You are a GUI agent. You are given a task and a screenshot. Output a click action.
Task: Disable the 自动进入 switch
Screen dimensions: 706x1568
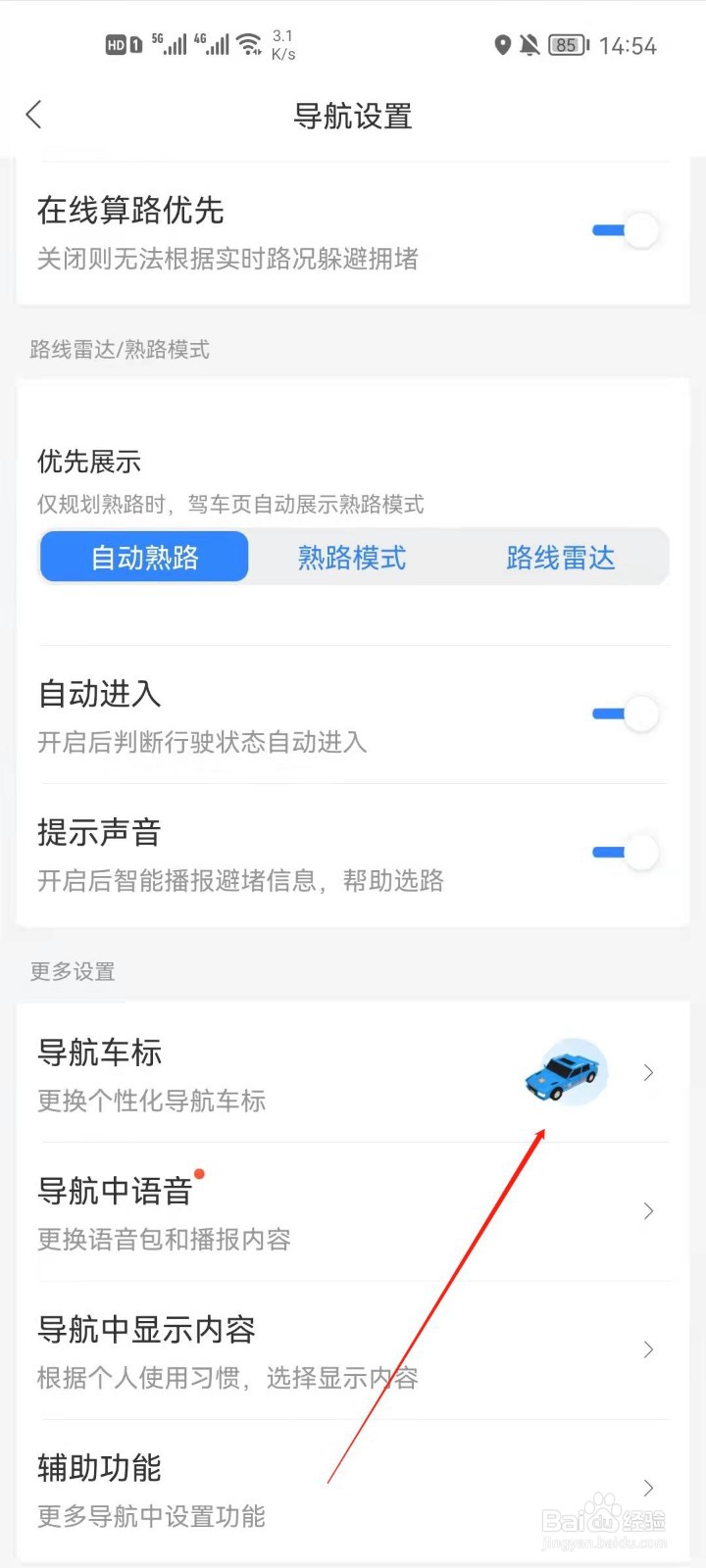[626, 713]
